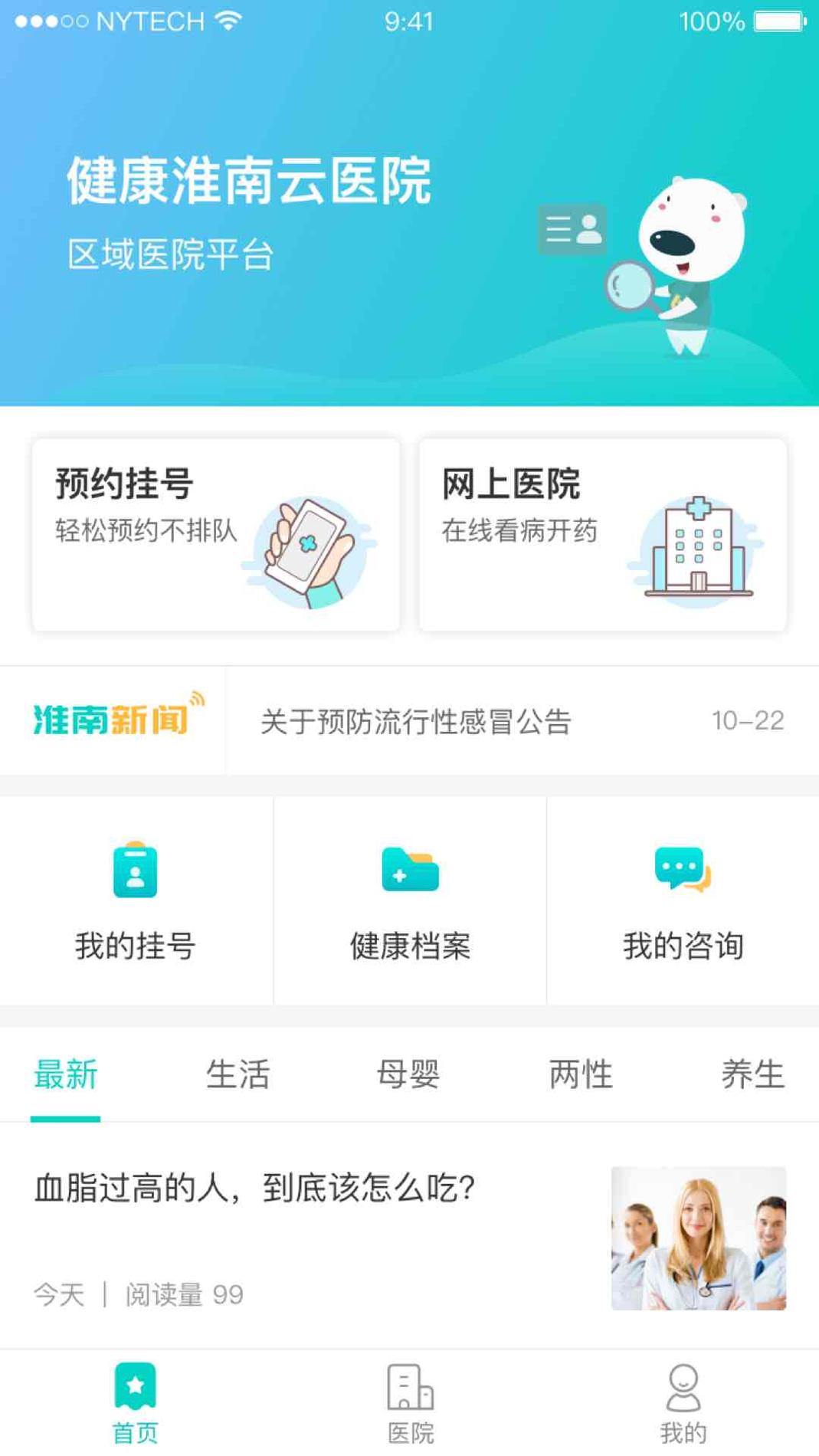Switch to the 生活 tab
Screen dimensions: 819x1456
[x=238, y=1075]
